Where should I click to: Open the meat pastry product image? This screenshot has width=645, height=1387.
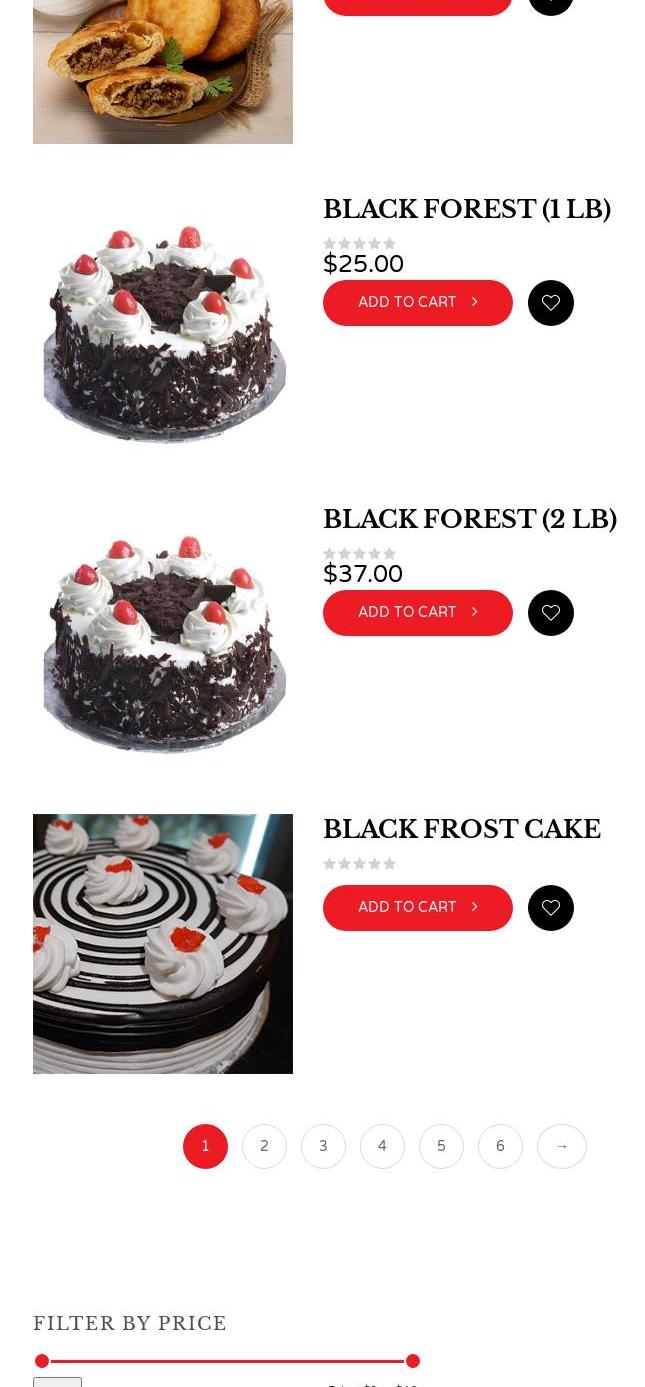coord(163,70)
